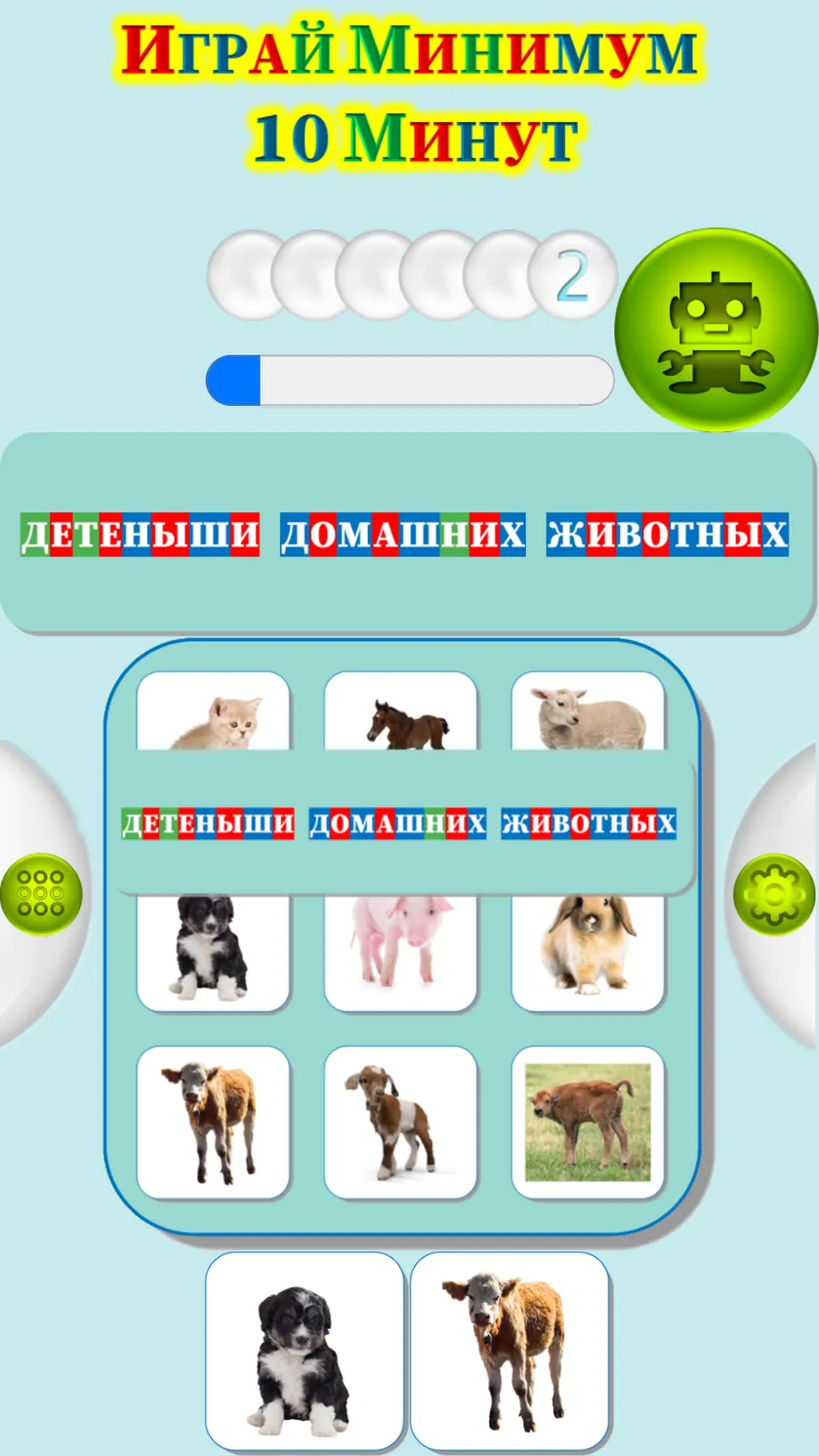The height and width of the screenshot is (1456, 819).
Task: Tap the green robot button
Action: [x=717, y=331]
